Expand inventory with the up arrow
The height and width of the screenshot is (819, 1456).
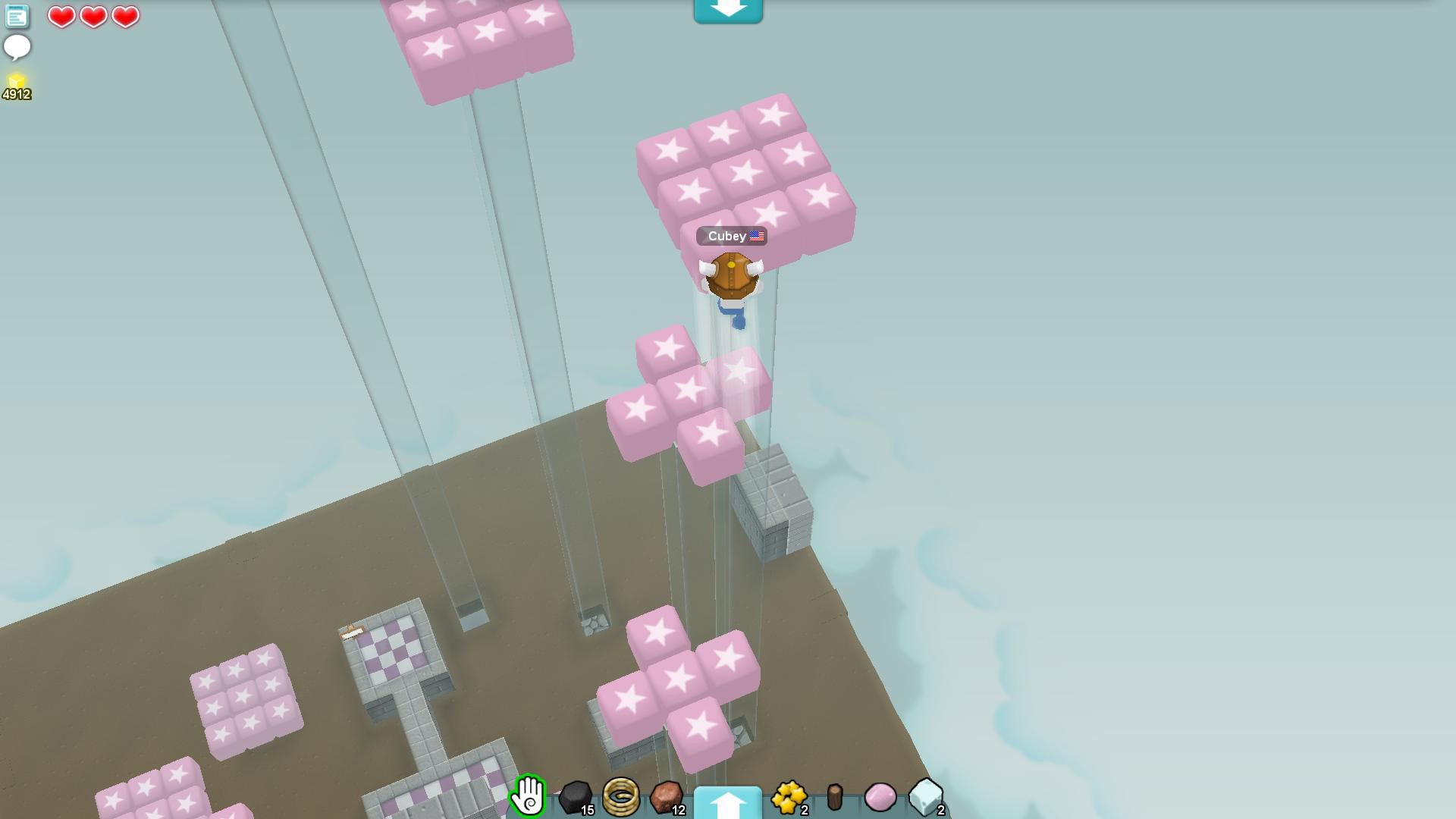[728, 802]
